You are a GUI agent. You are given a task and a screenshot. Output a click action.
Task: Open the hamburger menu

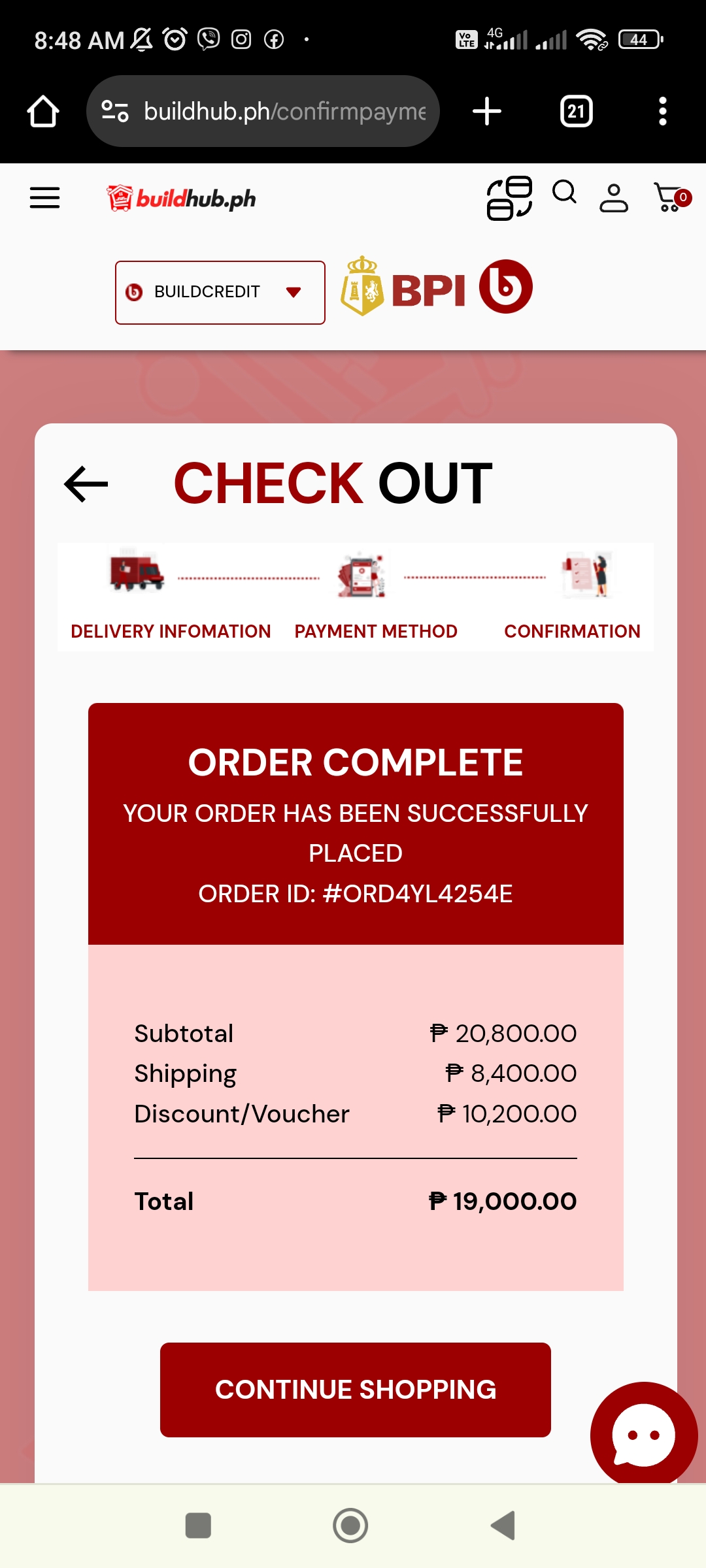pyautogui.click(x=44, y=197)
